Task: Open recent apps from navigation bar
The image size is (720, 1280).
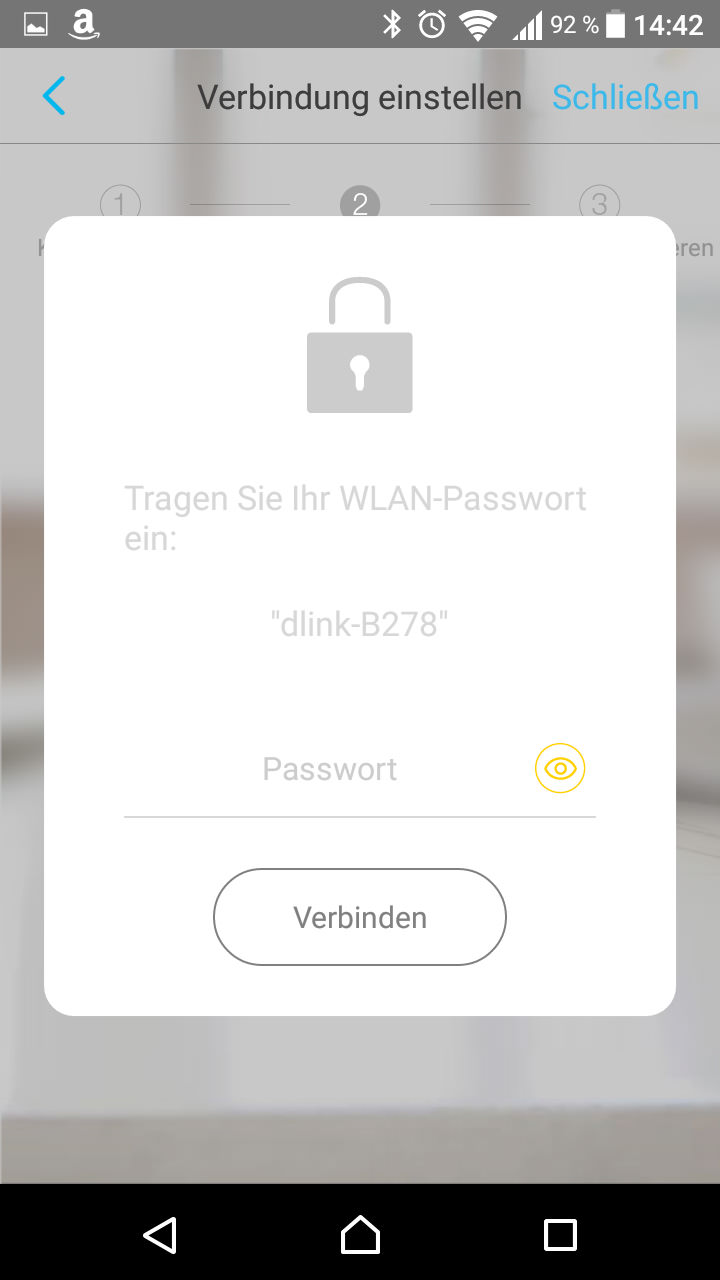Action: 560,1235
